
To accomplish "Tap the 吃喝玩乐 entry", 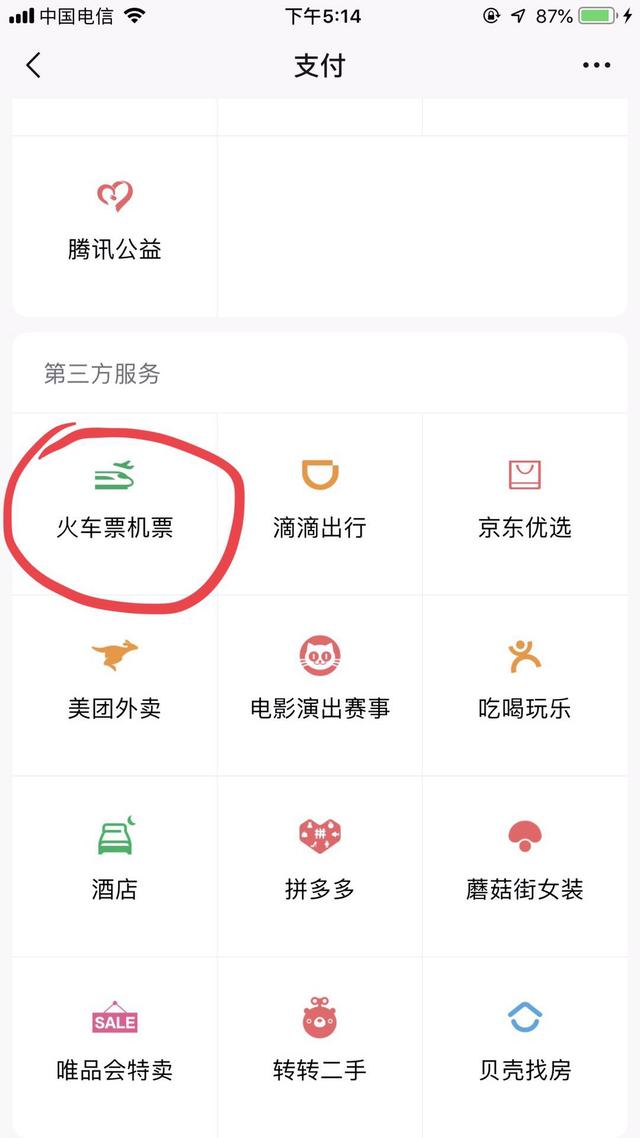I will (525, 681).
